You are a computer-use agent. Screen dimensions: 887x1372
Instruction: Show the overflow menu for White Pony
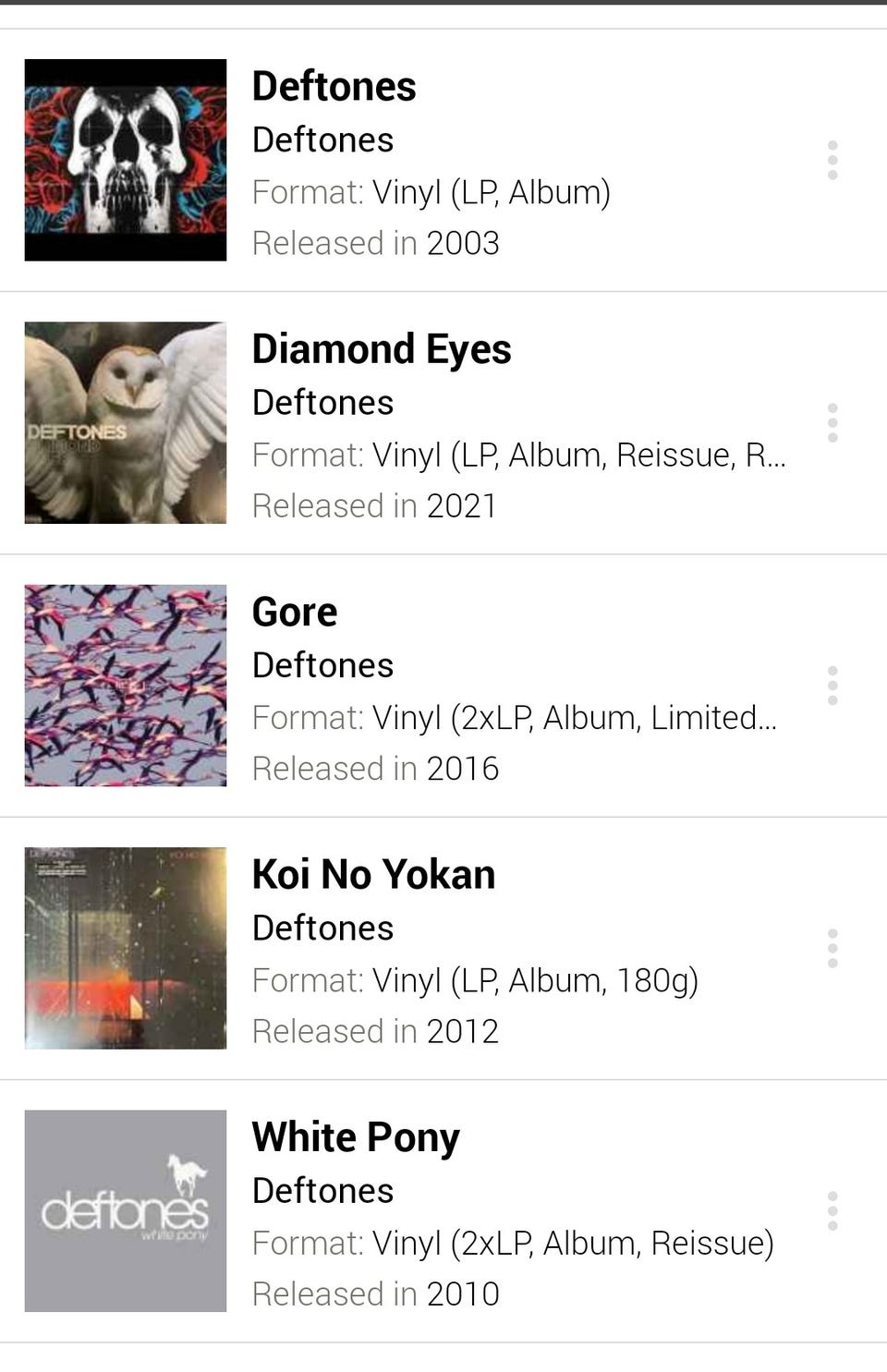pos(832,1210)
